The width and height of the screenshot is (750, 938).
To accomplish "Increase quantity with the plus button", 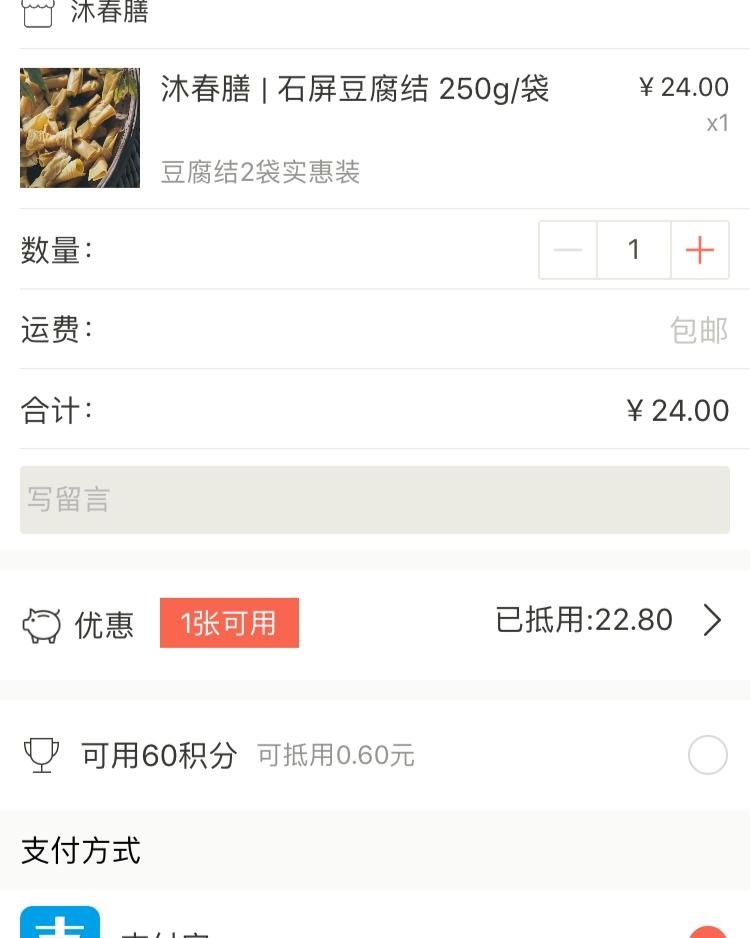I will [700, 250].
